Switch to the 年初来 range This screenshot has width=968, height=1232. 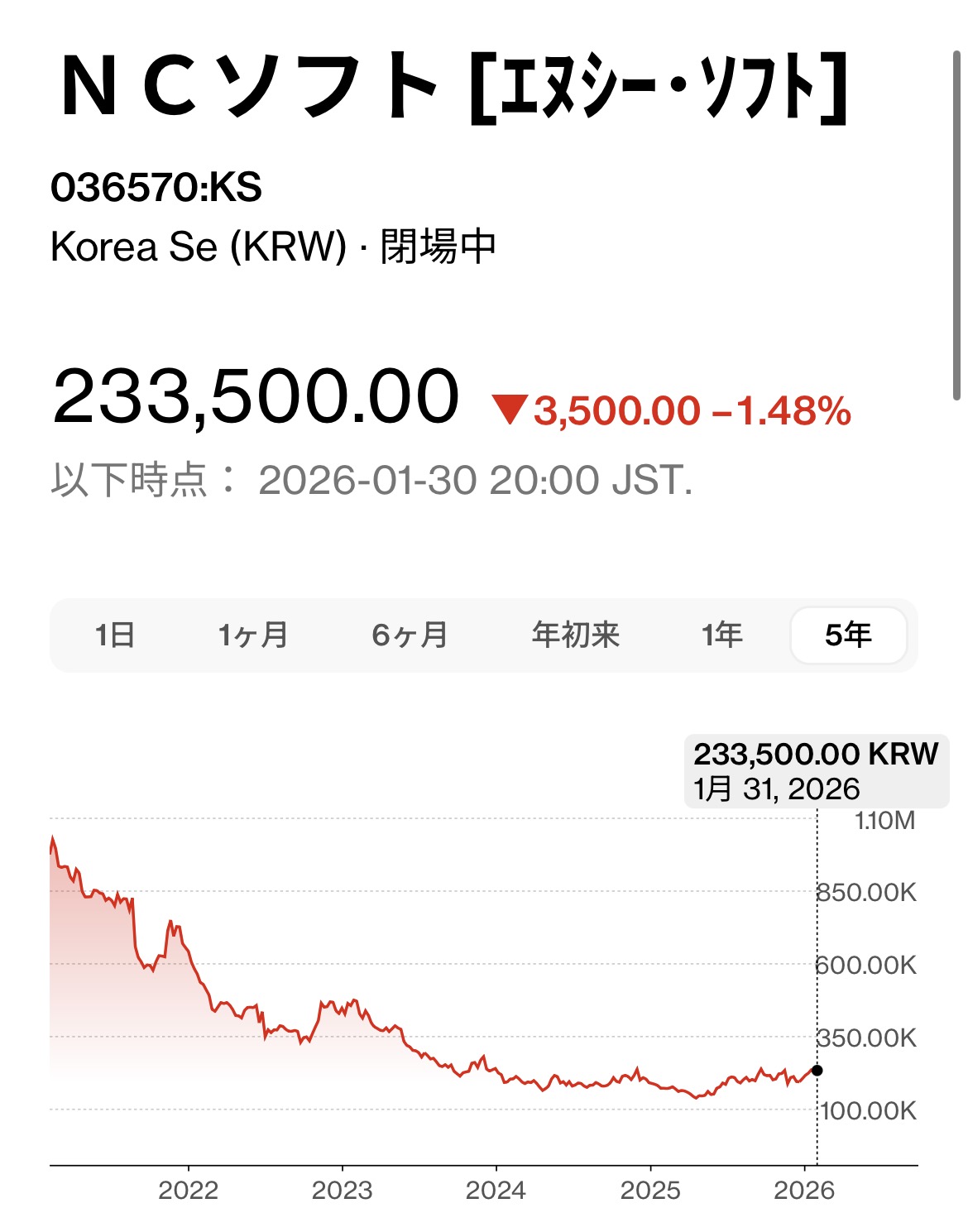click(576, 635)
